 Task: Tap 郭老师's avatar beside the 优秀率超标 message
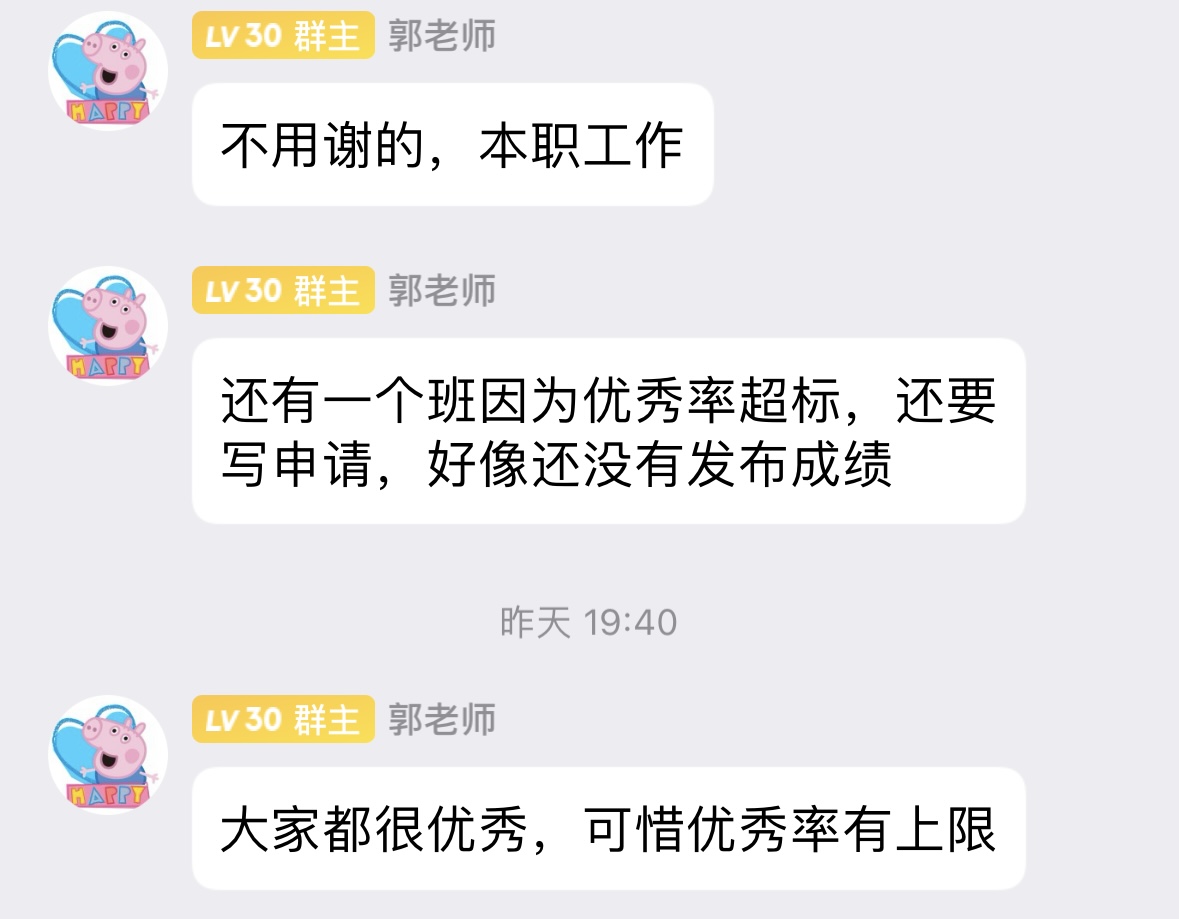tap(108, 327)
